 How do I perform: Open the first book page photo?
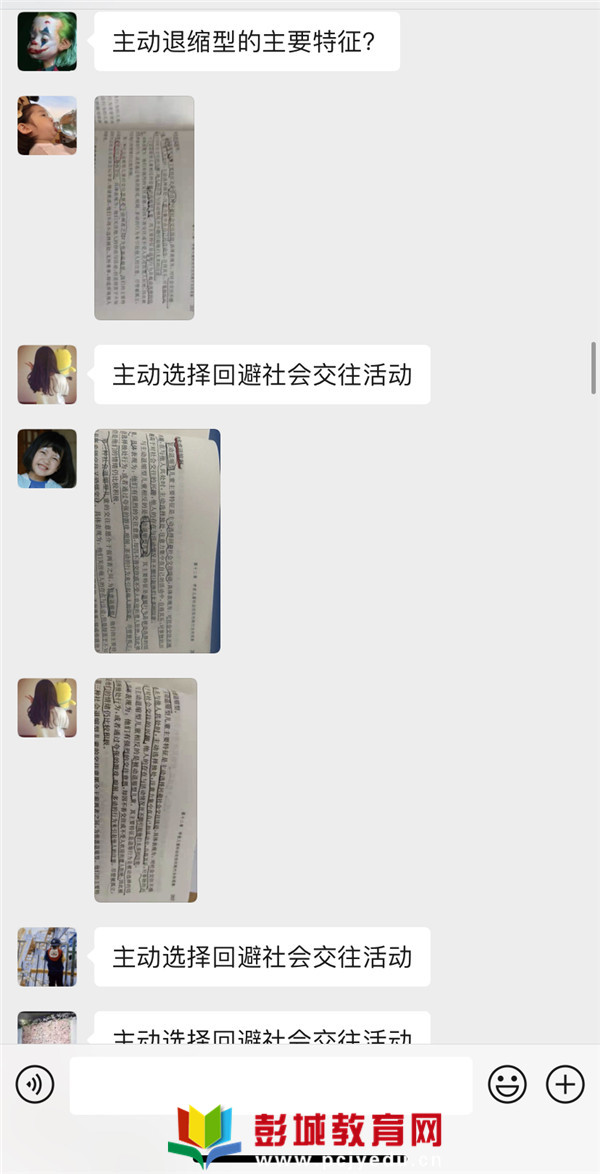tap(144, 208)
